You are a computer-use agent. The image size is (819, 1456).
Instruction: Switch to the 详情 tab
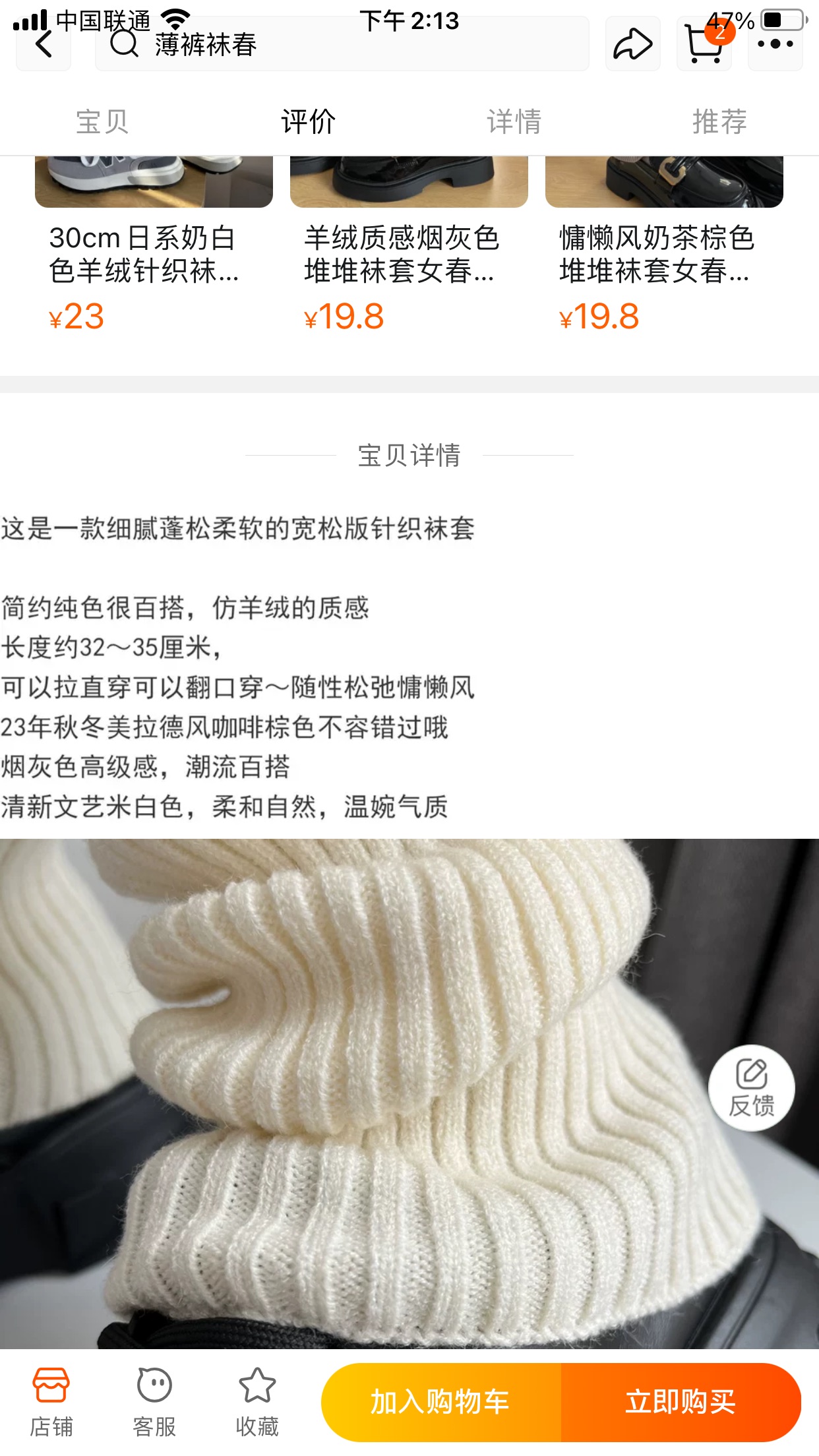pyautogui.click(x=514, y=122)
